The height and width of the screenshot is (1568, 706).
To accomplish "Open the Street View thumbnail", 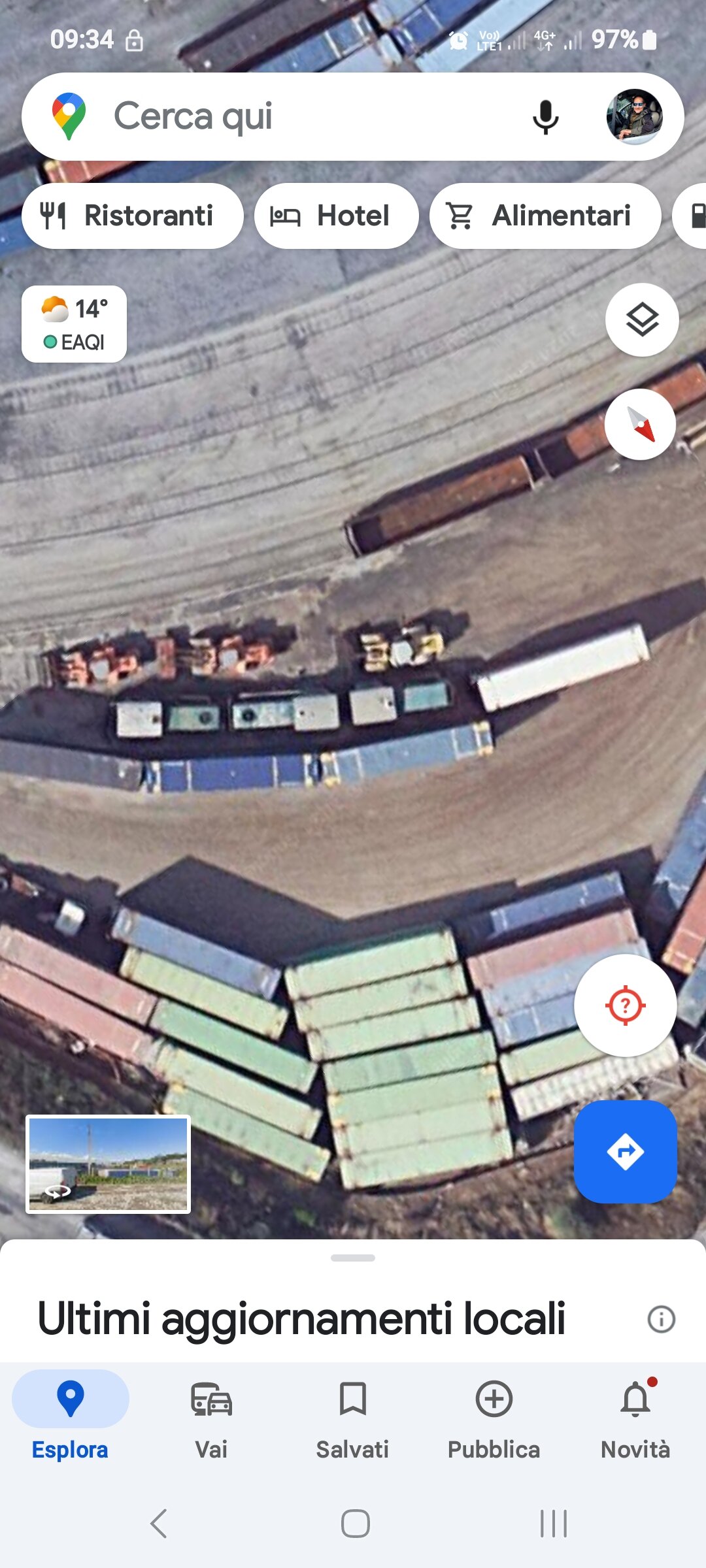I will point(108,1164).
